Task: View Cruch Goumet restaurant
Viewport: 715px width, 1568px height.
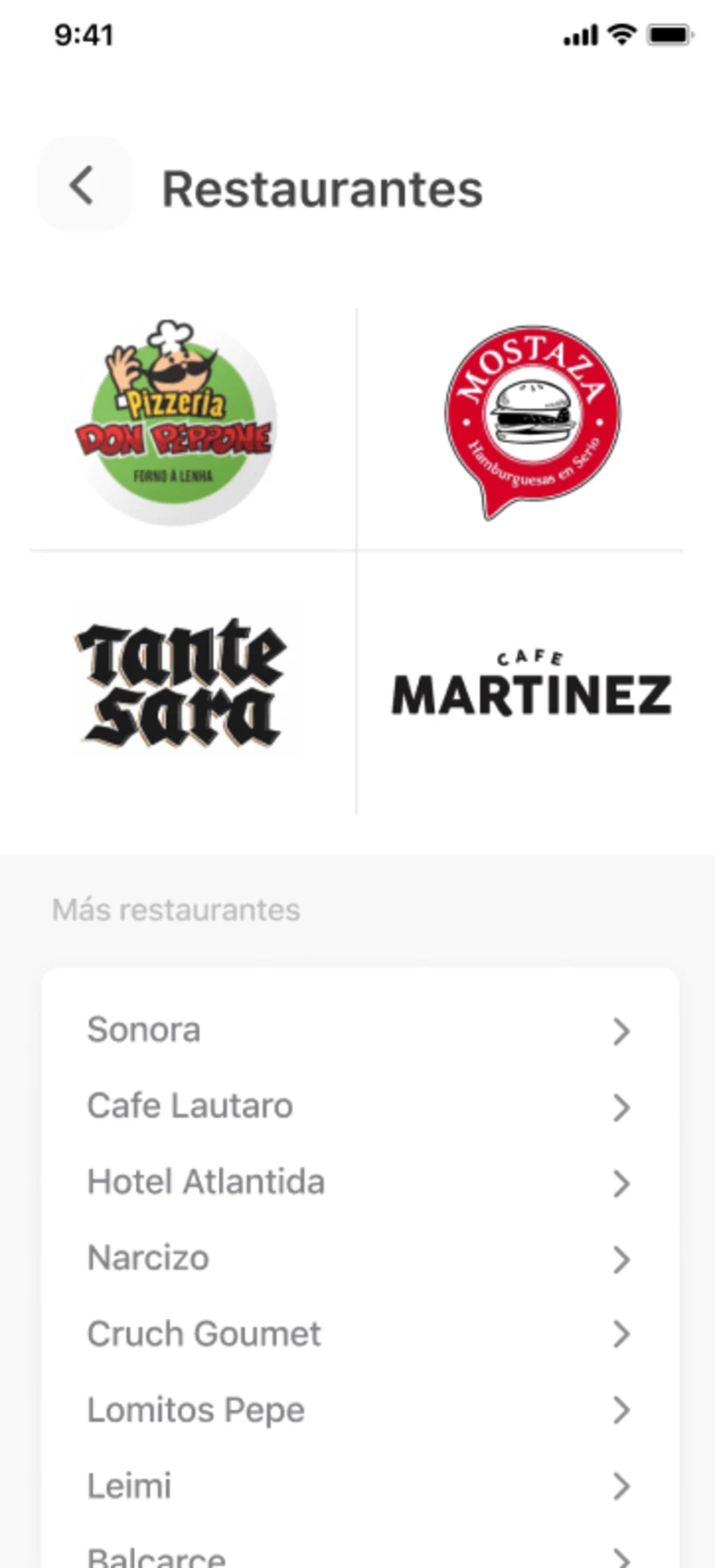Action: [357, 1334]
